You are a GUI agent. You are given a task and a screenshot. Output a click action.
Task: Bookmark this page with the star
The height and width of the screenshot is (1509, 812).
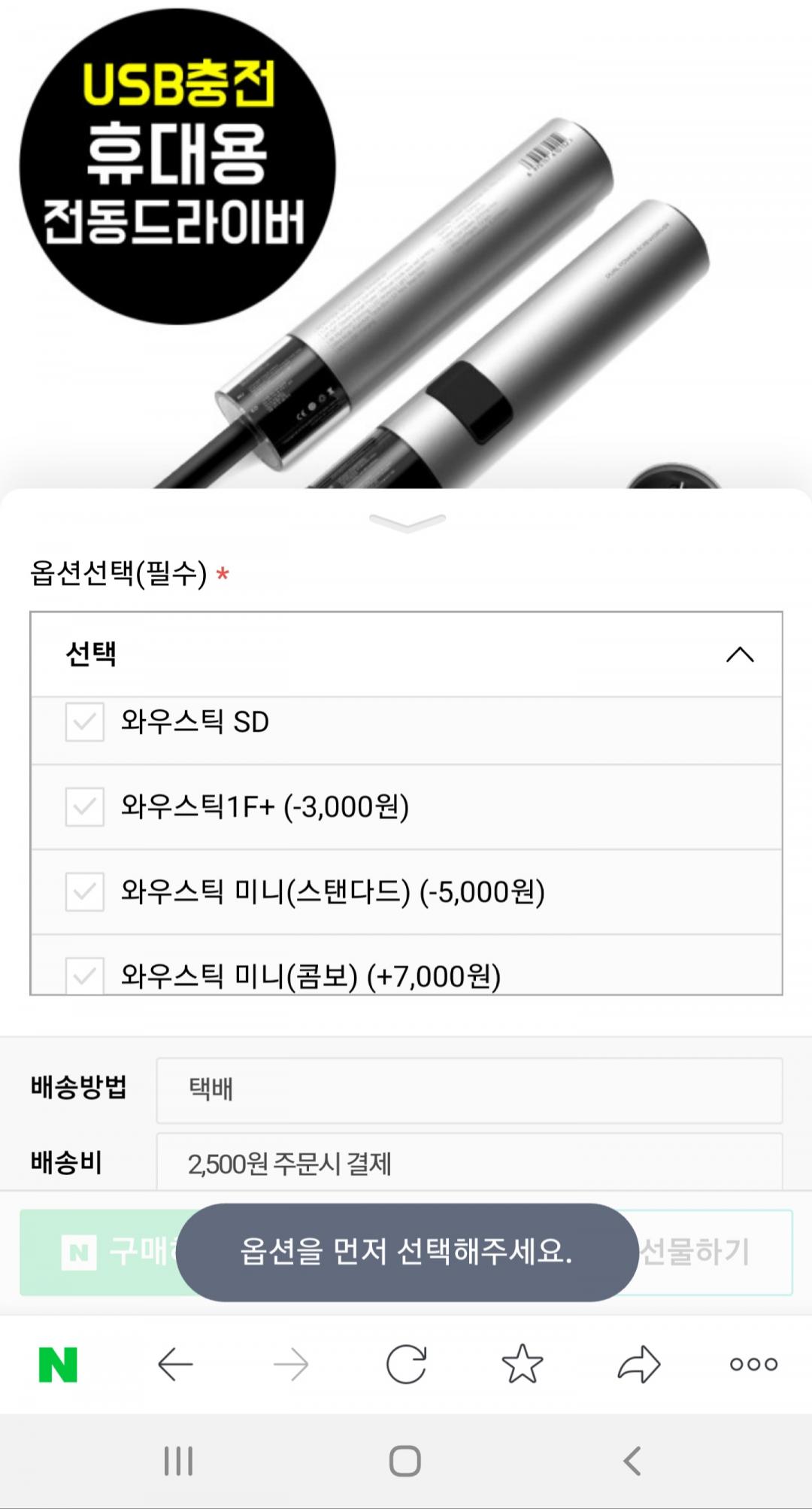(522, 1365)
